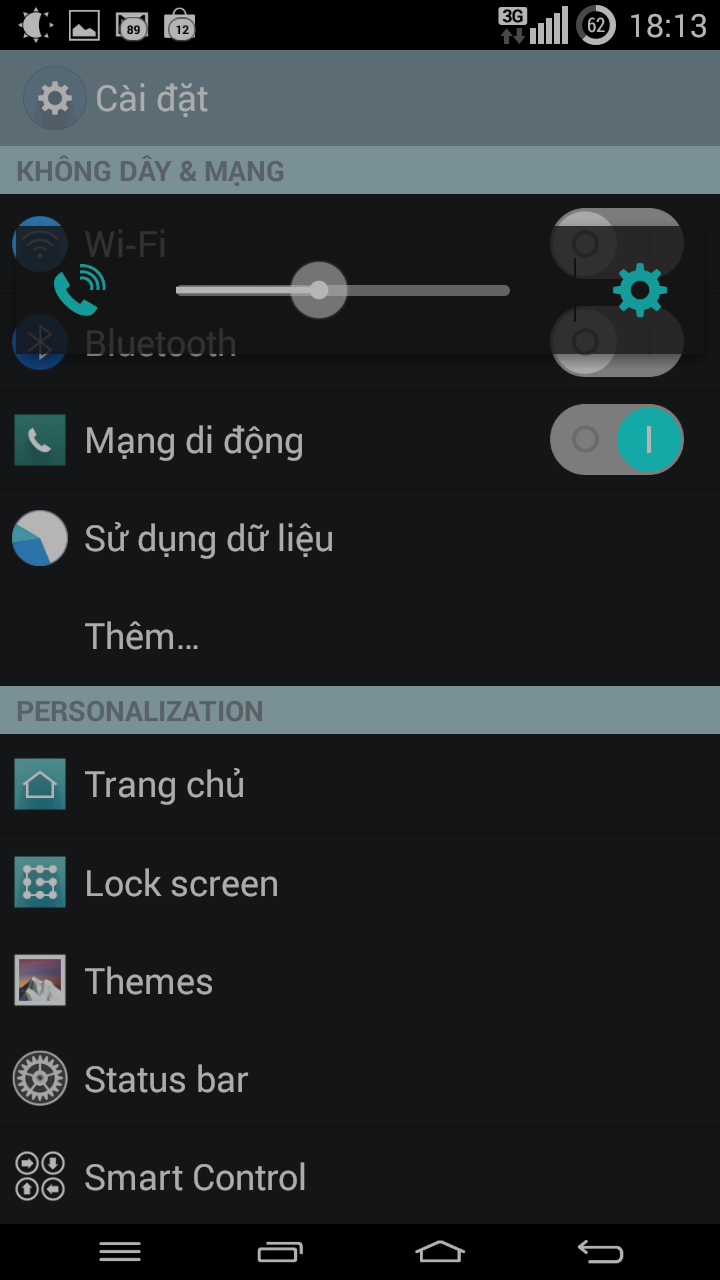The image size is (720, 1280).
Task: Go back with the navigation back button
Action: tap(600, 1251)
